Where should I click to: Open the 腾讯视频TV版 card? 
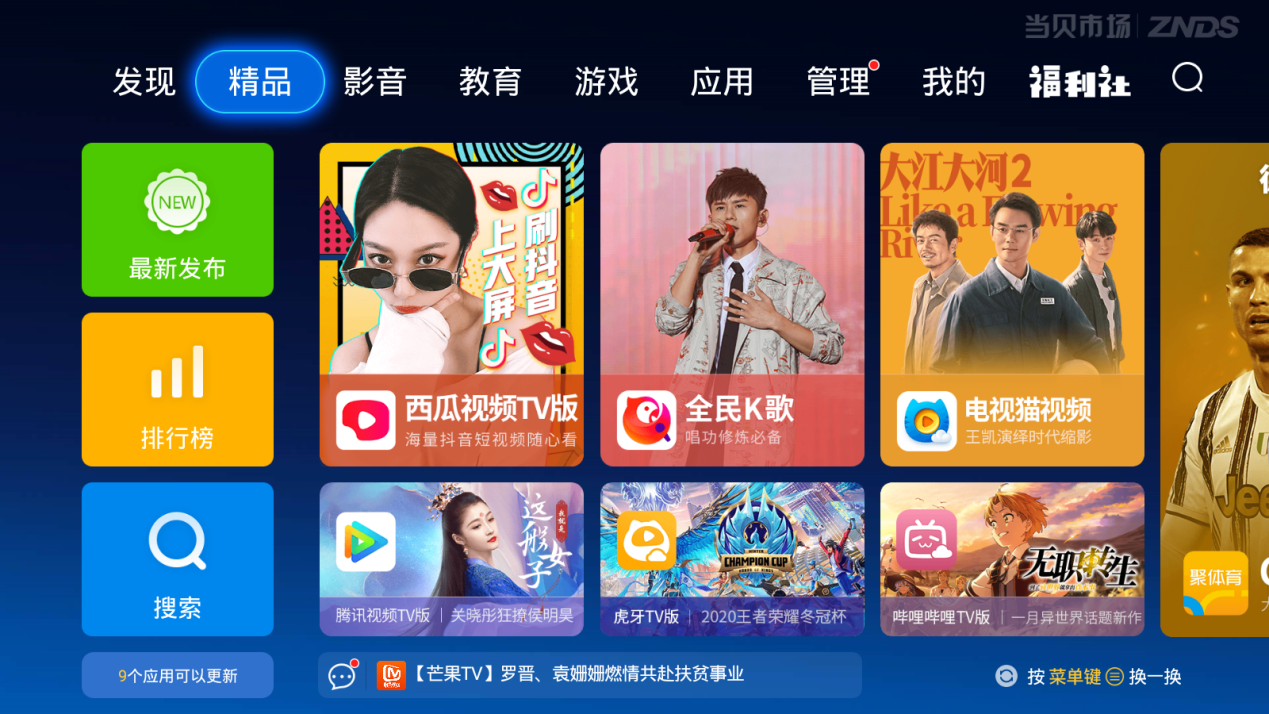point(451,559)
